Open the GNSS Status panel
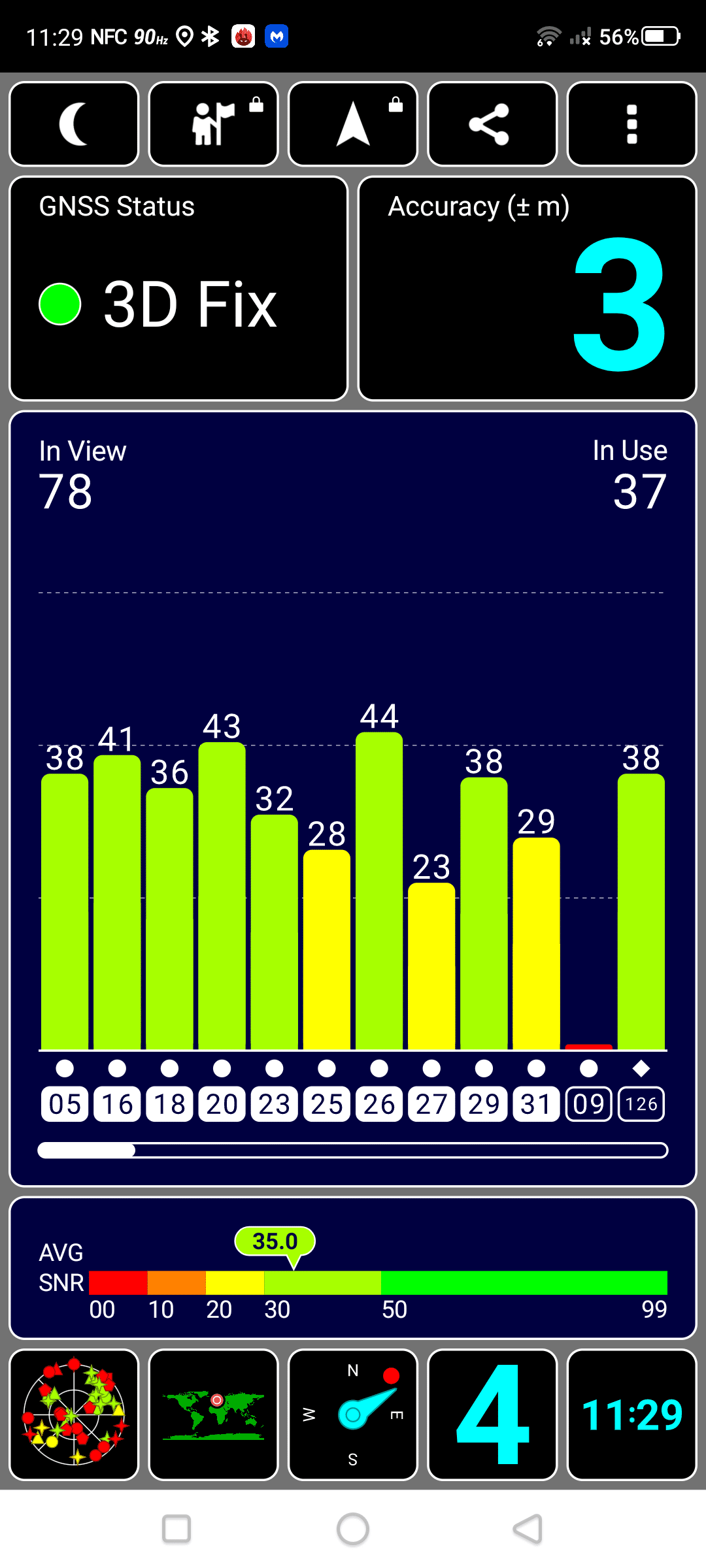Image resolution: width=706 pixels, height=1568 pixels. point(178,288)
